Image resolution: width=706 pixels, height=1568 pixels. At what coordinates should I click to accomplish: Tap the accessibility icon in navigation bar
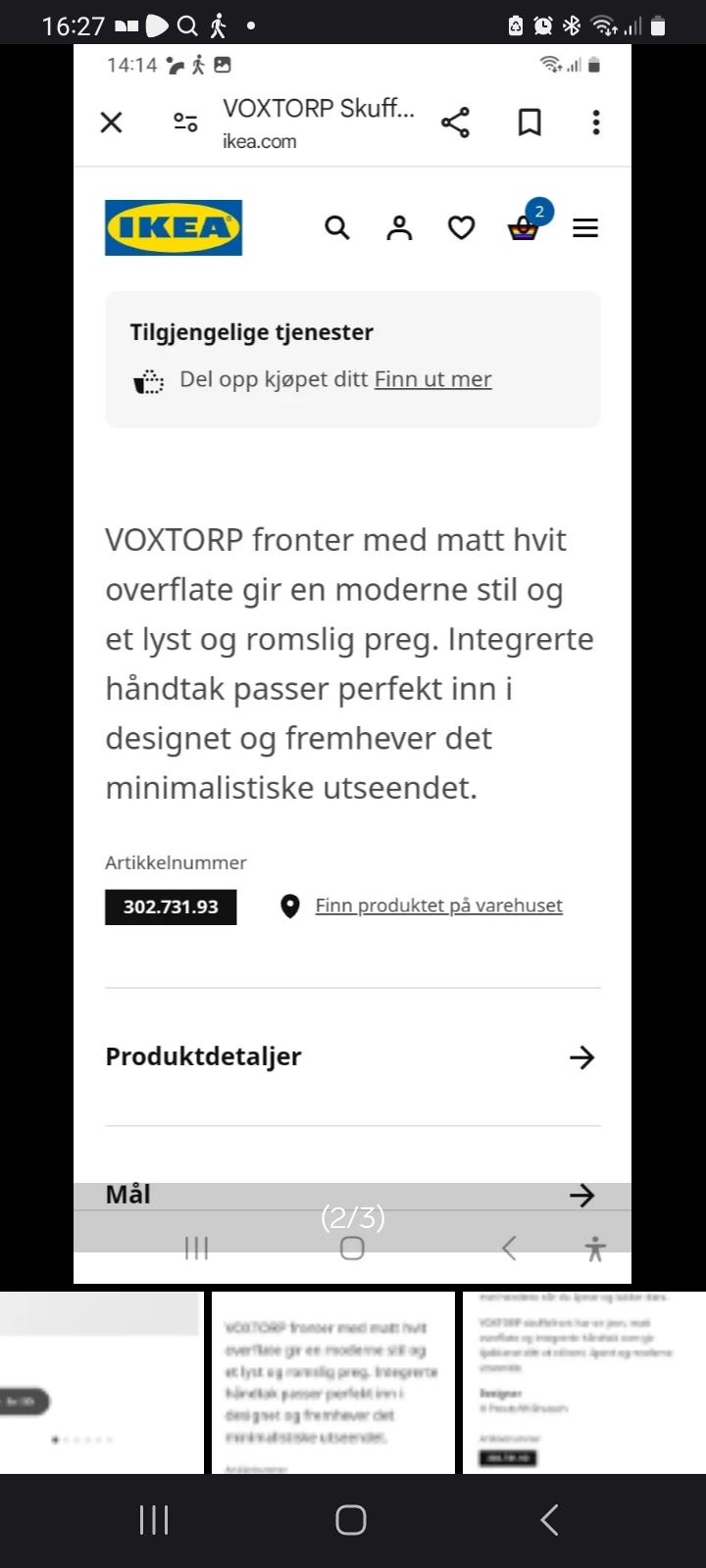595,1248
